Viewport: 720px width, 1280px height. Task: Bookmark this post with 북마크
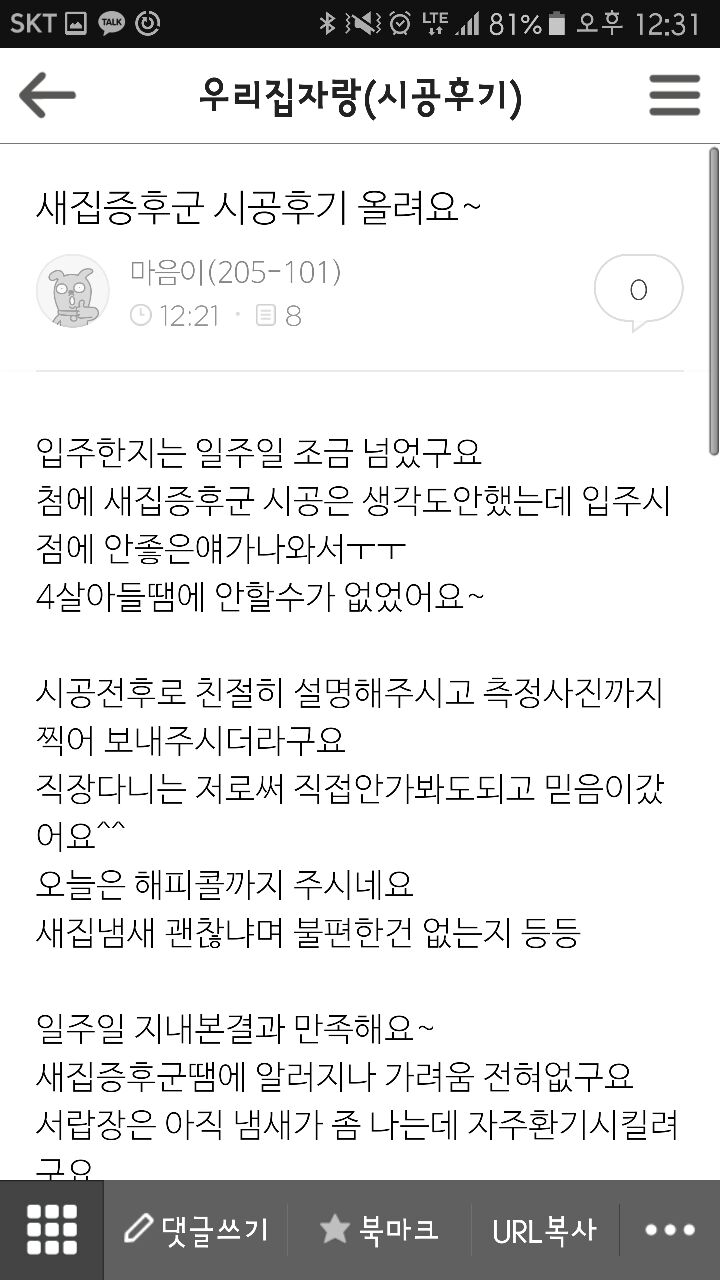tap(379, 1230)
